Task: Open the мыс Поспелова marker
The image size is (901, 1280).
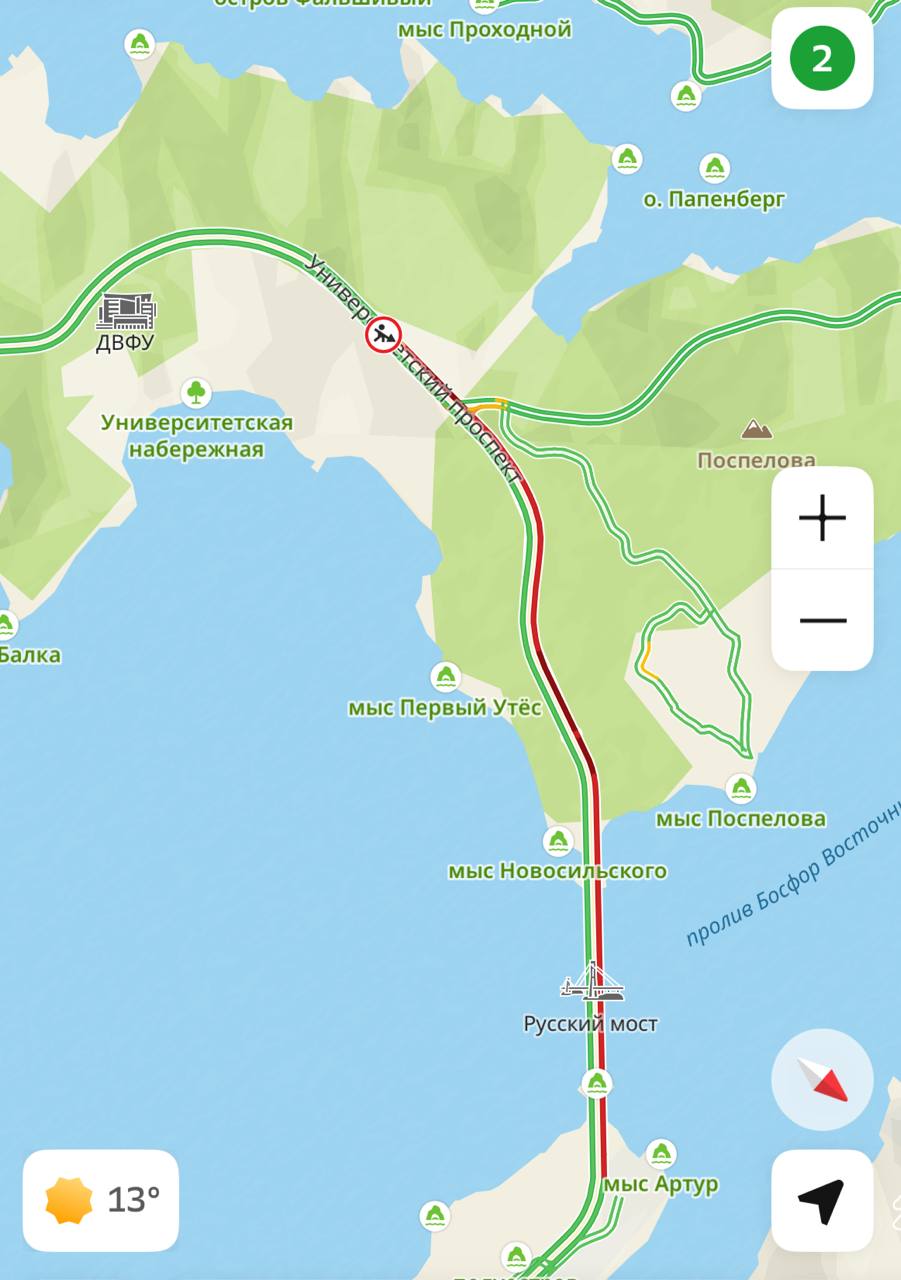Action: tap(741, 788)
